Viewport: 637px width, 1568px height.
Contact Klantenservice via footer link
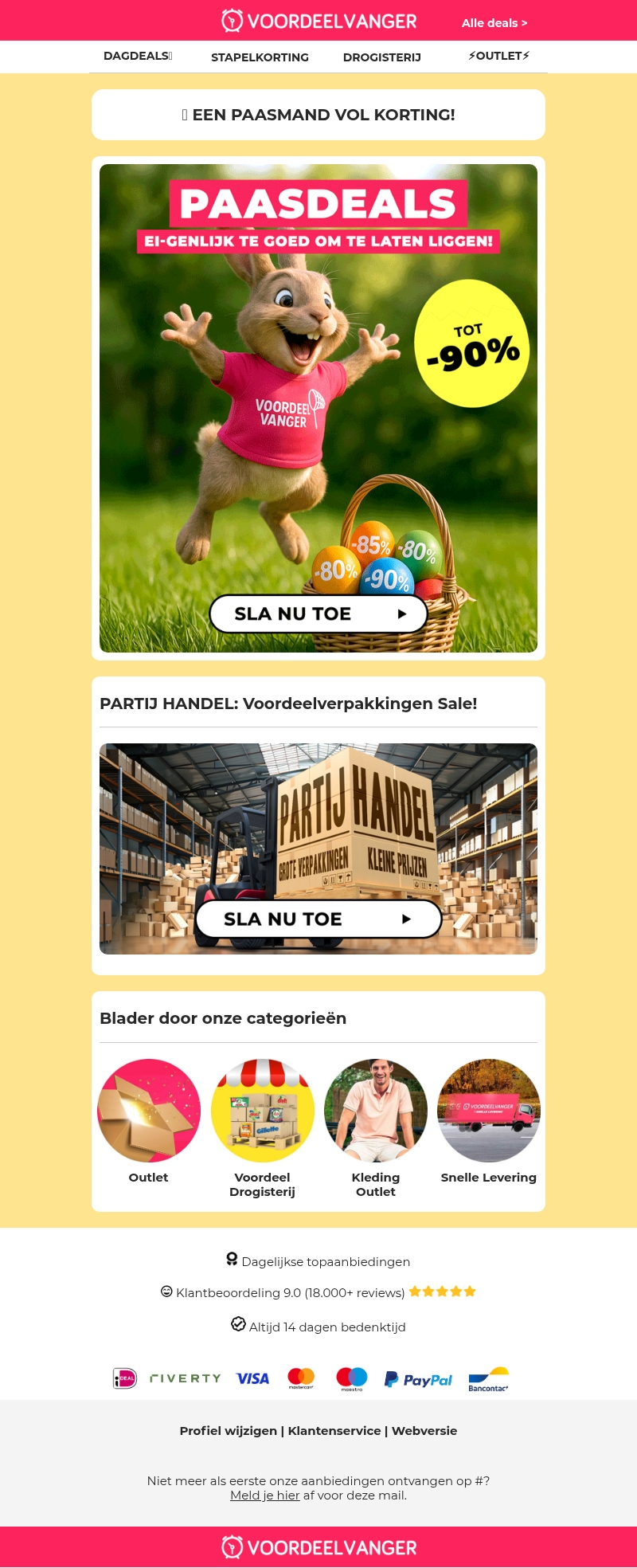click(x=334, y=1430)
